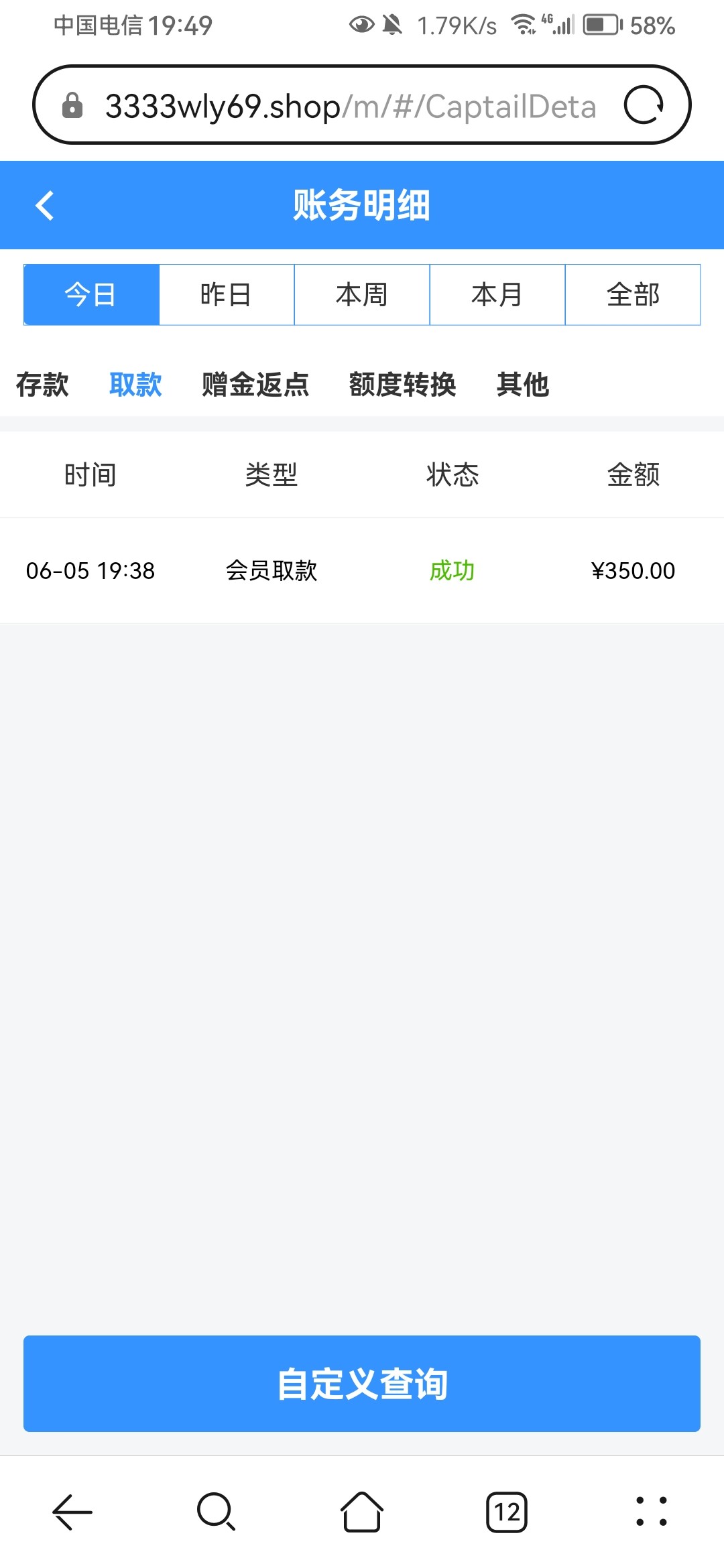
Task: Open the browser search tool
Action: (217, 1512)
